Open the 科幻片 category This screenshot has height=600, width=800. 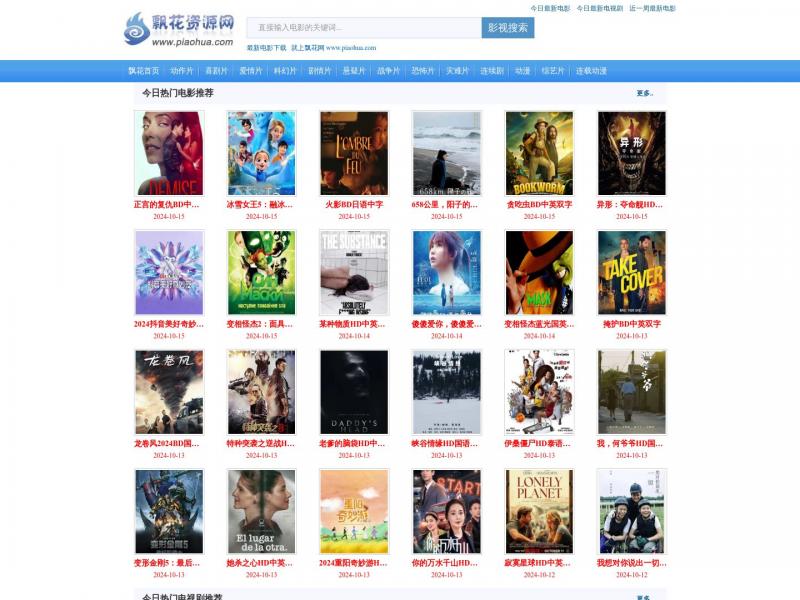click(x=285, y=71)
